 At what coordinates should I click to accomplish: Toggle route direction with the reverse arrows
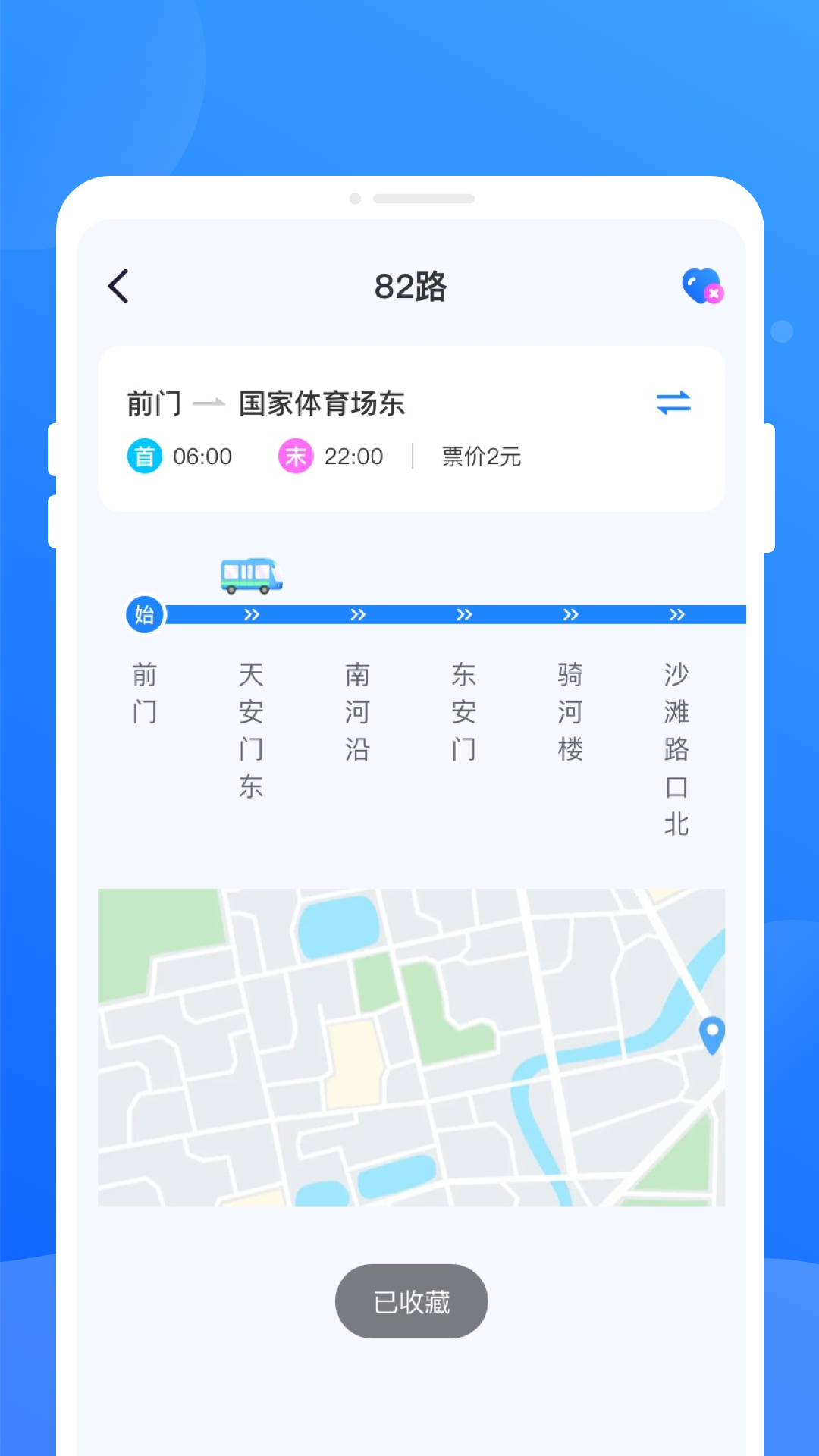(x=673, y=403)
